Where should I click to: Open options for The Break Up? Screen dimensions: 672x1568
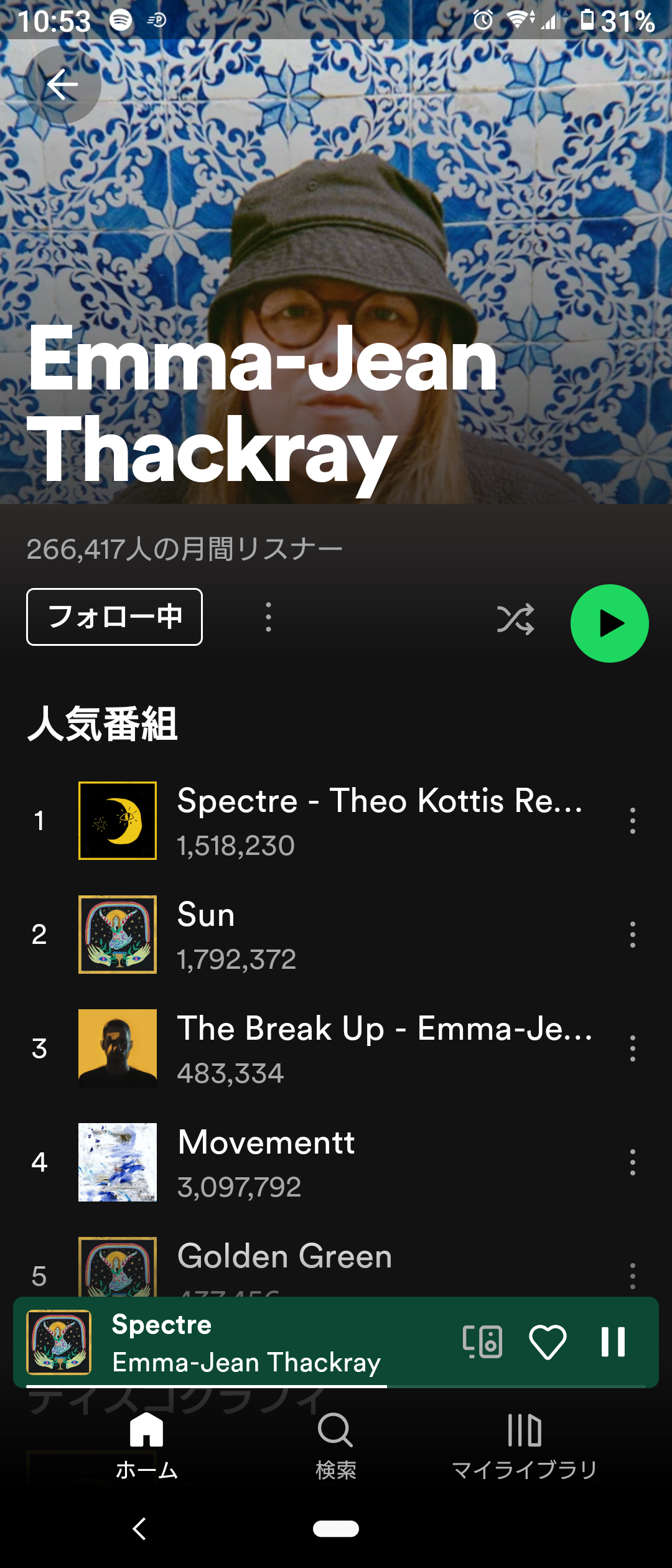click(x=632, y=1048)
